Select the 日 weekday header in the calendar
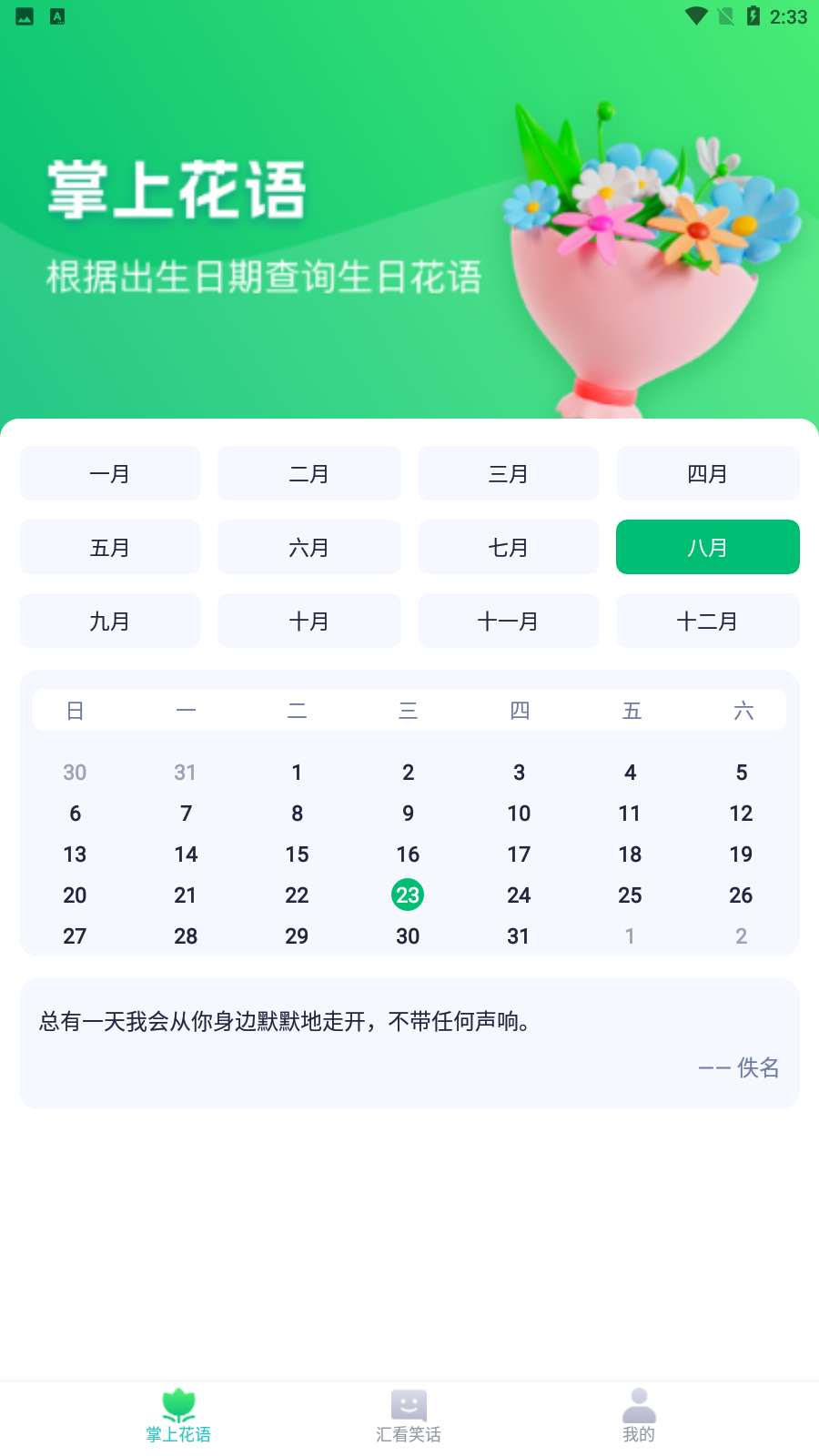 pyautogui.click(x=76, y=710)
